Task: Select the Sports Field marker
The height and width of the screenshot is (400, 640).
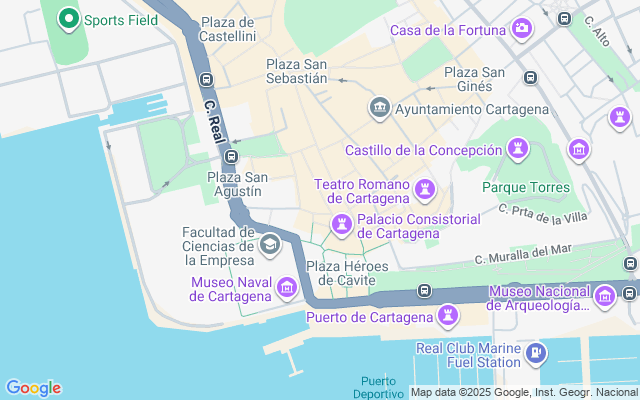Action: click(69, 19)
